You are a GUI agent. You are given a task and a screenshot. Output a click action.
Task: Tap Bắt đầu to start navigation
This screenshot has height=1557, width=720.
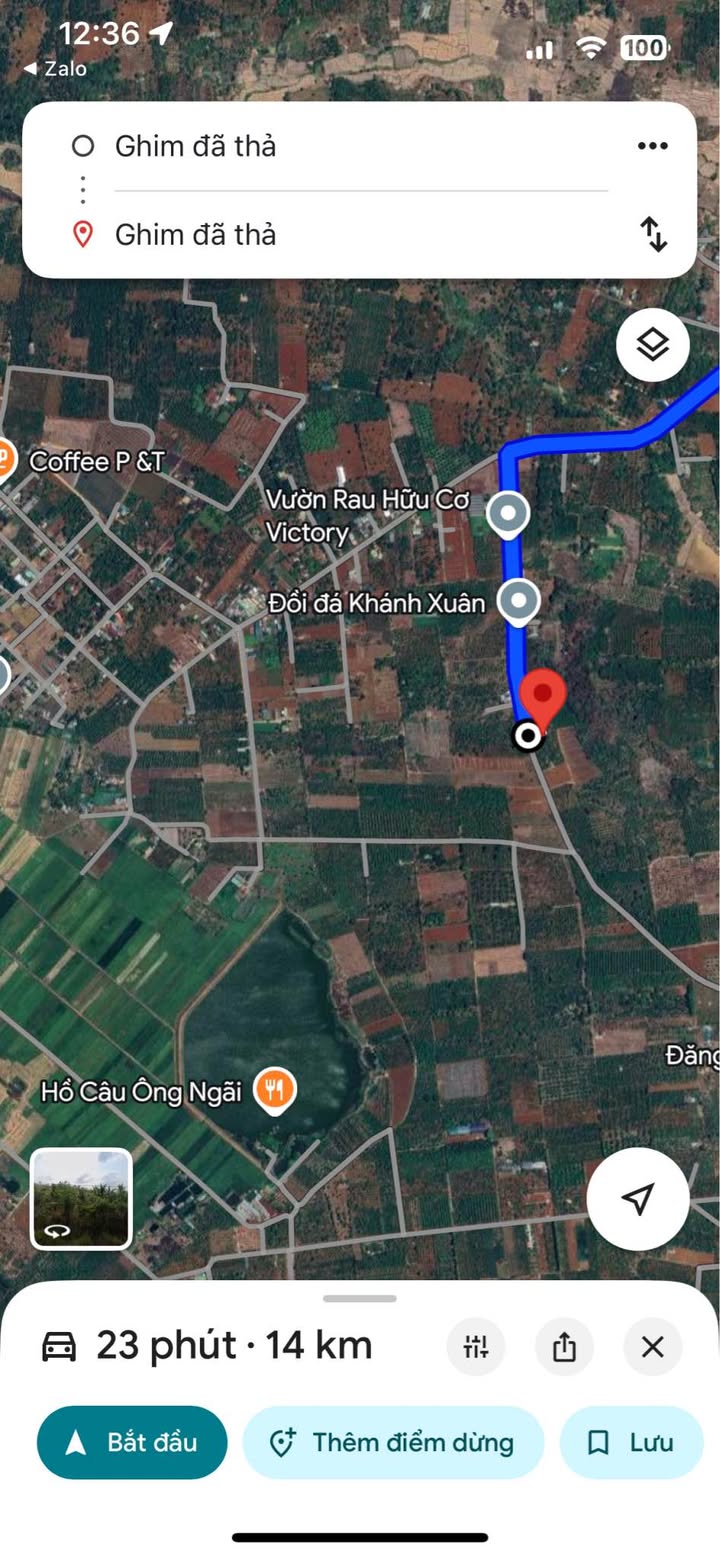132,1442
